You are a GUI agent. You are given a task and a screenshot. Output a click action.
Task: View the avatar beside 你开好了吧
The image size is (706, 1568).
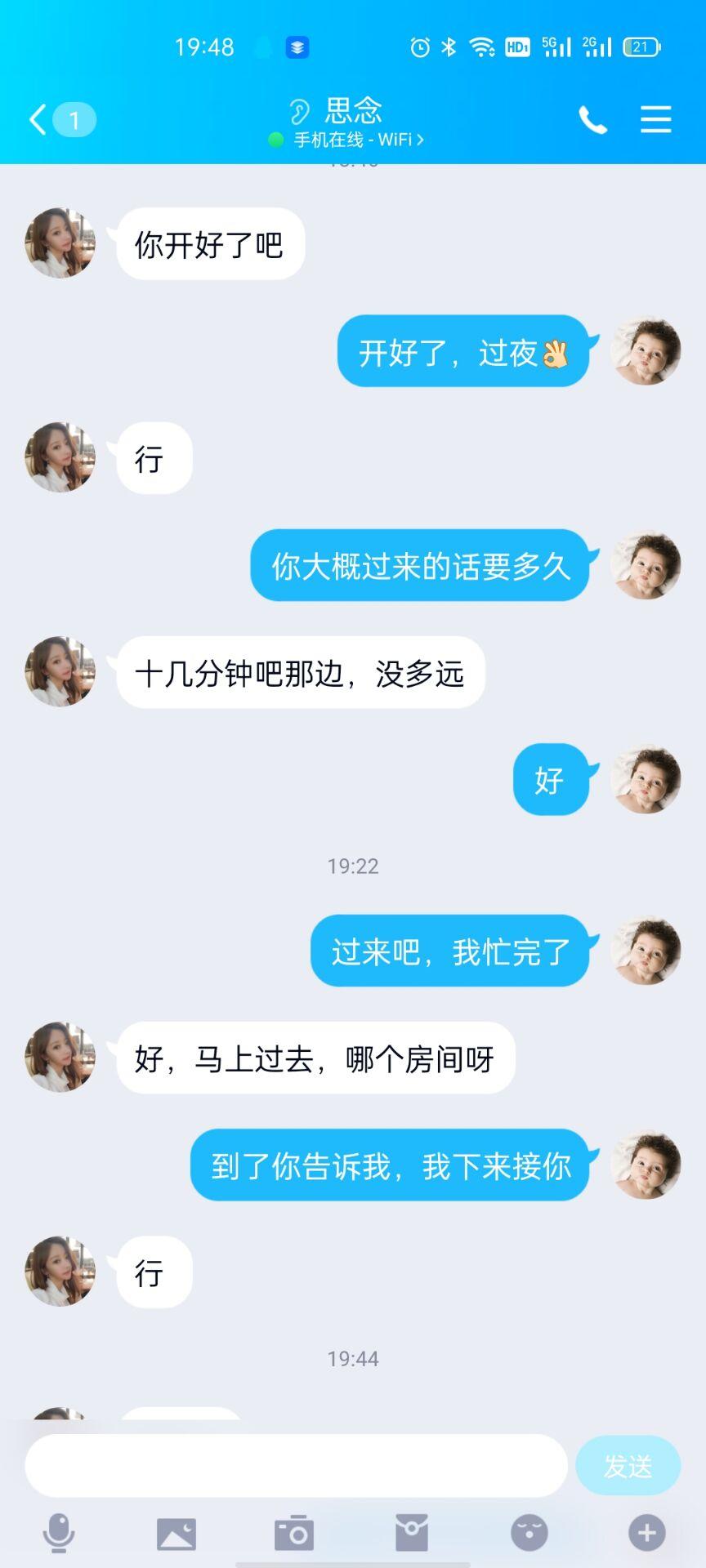[x=60, y=243]
